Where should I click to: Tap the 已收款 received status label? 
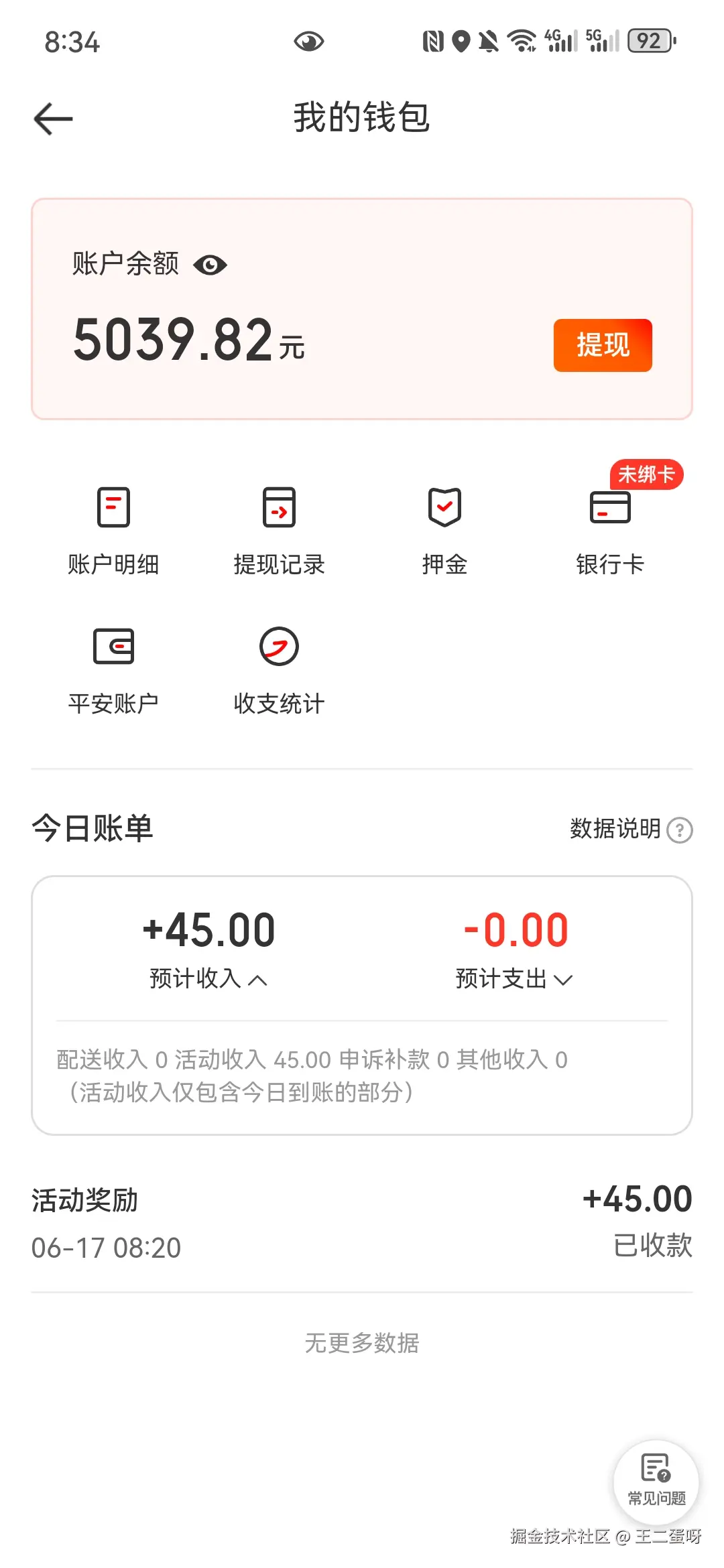[654, 1247]
